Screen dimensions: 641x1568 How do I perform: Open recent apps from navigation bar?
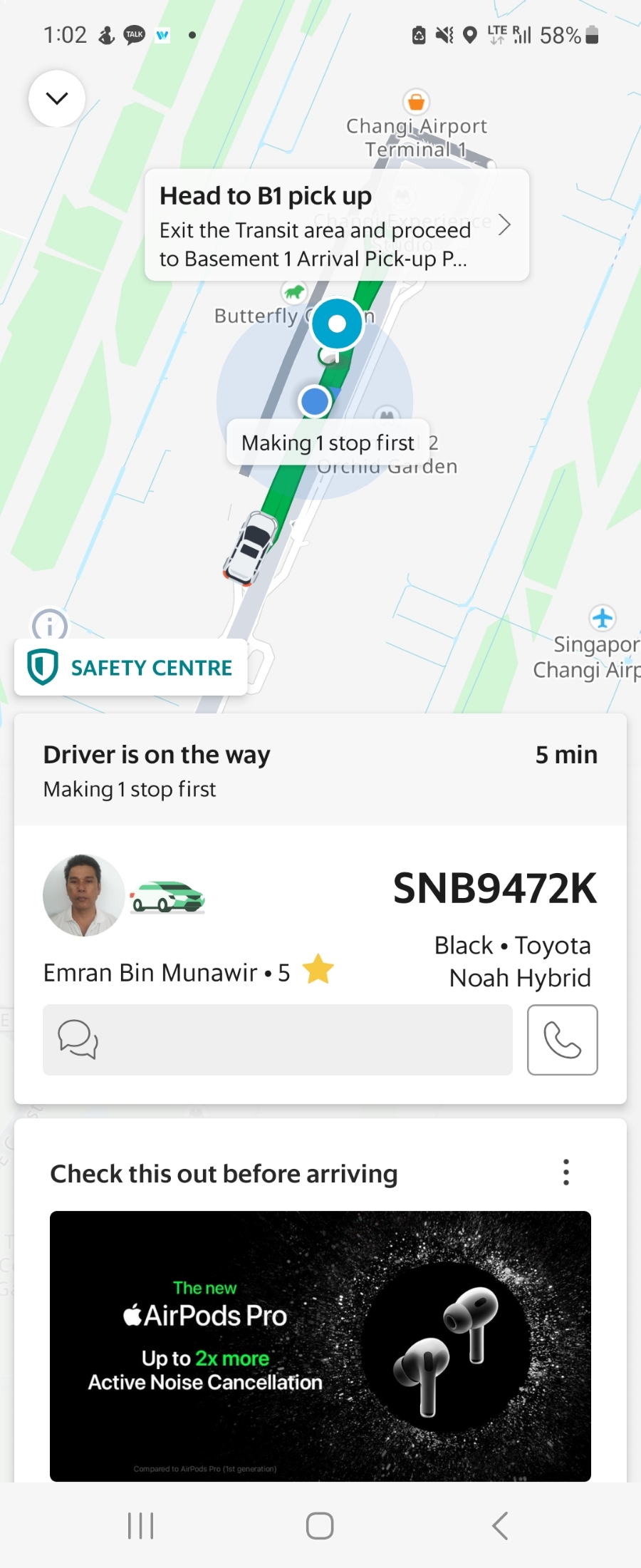click(x=141, y=1526)
